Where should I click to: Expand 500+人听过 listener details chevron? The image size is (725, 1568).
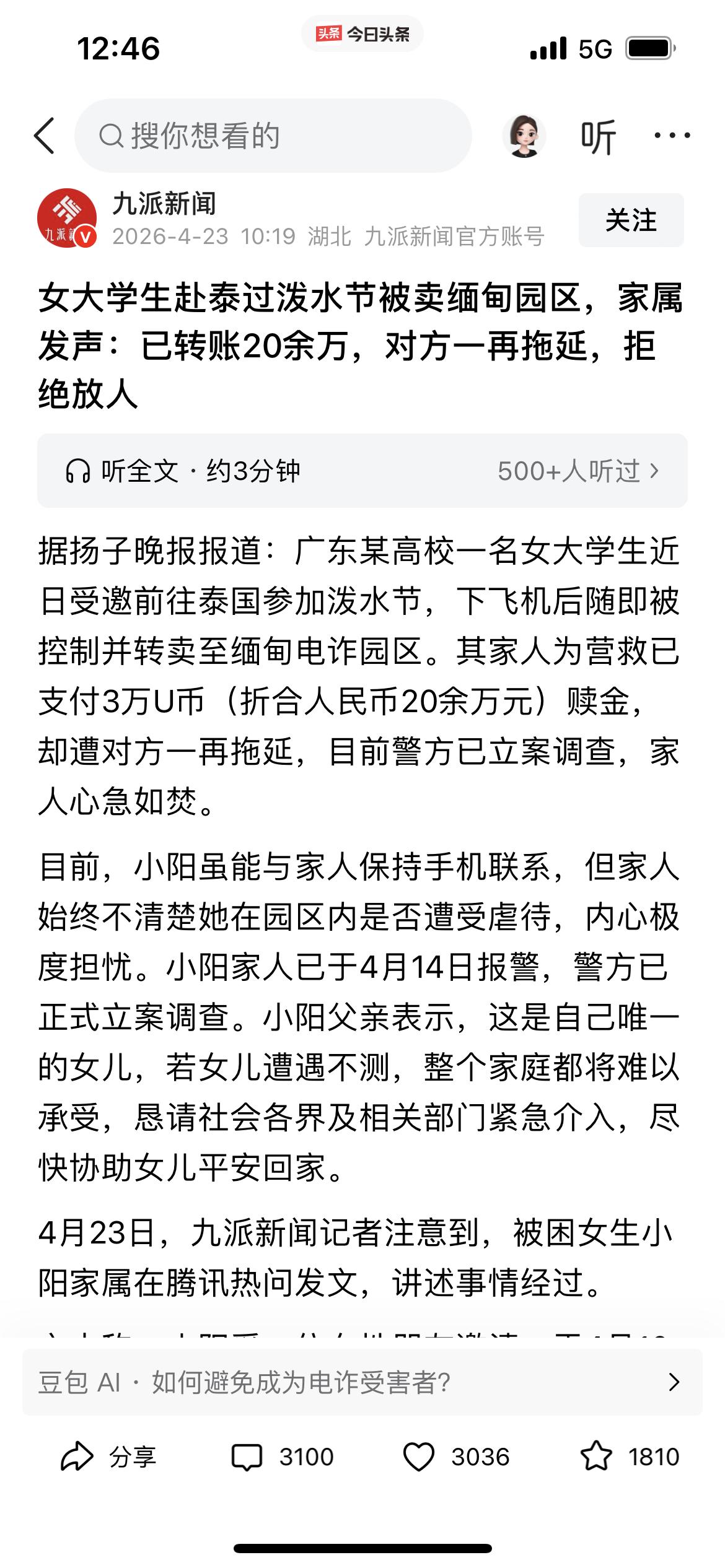[576, 472]
